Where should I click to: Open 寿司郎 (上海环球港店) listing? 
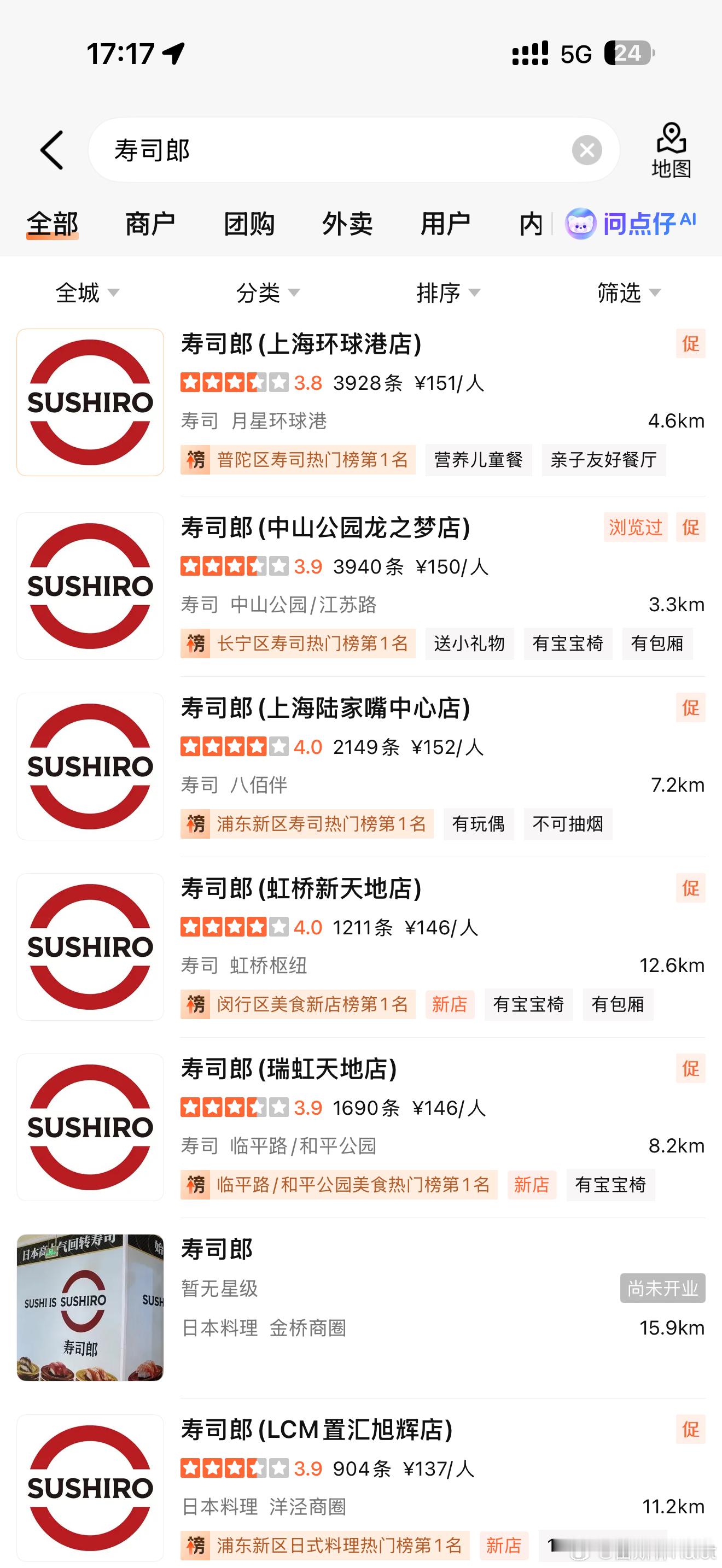pos(302,343)
